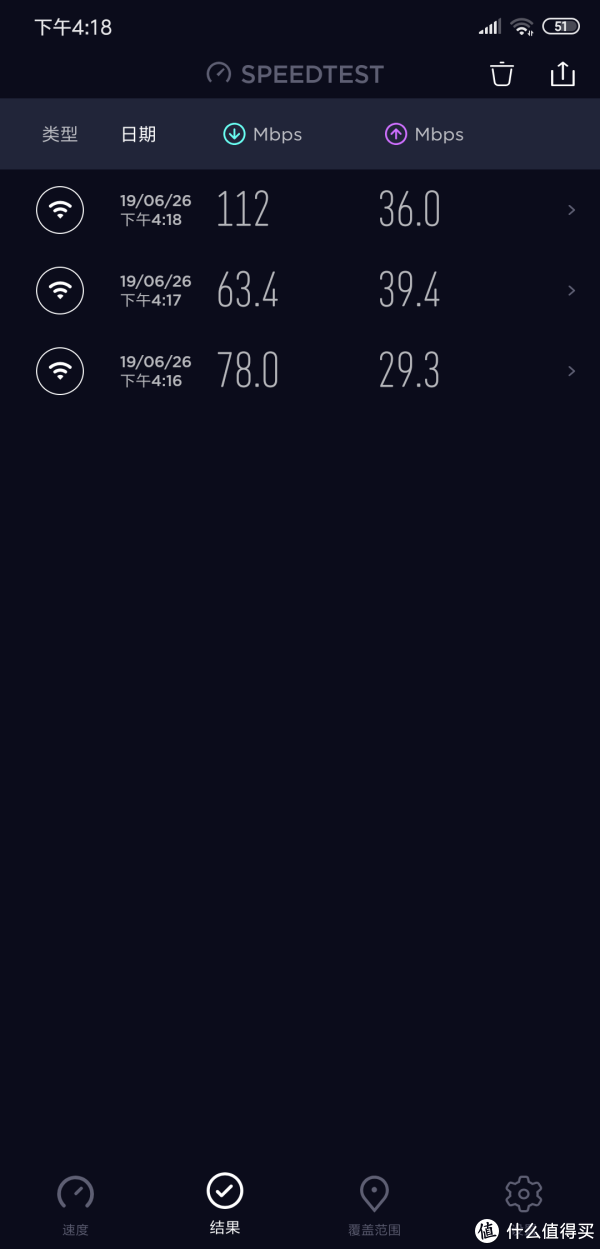
Task: Open the 4:18 result with 112 Mbps download
Action: [x=300, y=210]
